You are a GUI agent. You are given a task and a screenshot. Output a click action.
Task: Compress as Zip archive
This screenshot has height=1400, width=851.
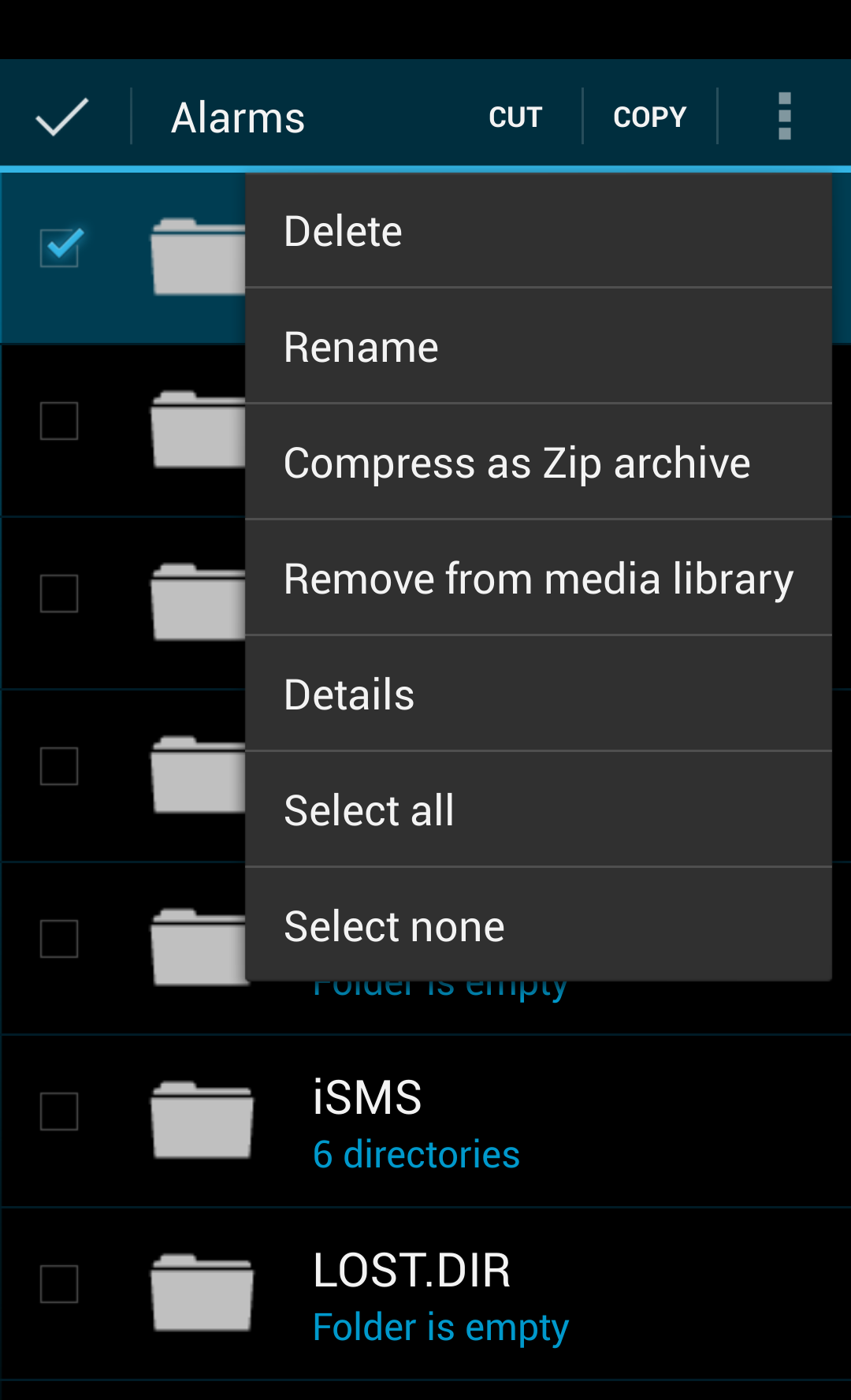coord(539,462)
